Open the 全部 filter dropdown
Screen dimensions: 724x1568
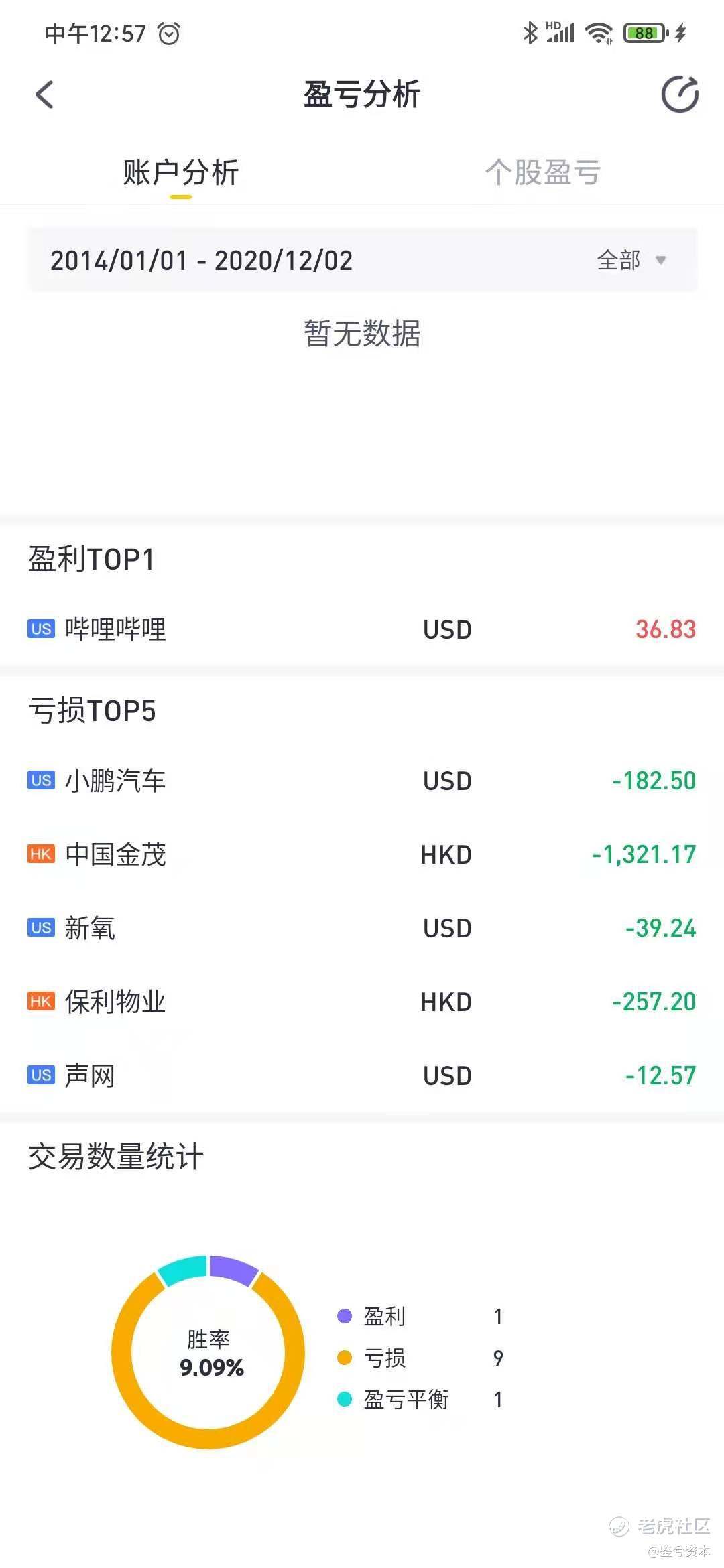point(631,260)
